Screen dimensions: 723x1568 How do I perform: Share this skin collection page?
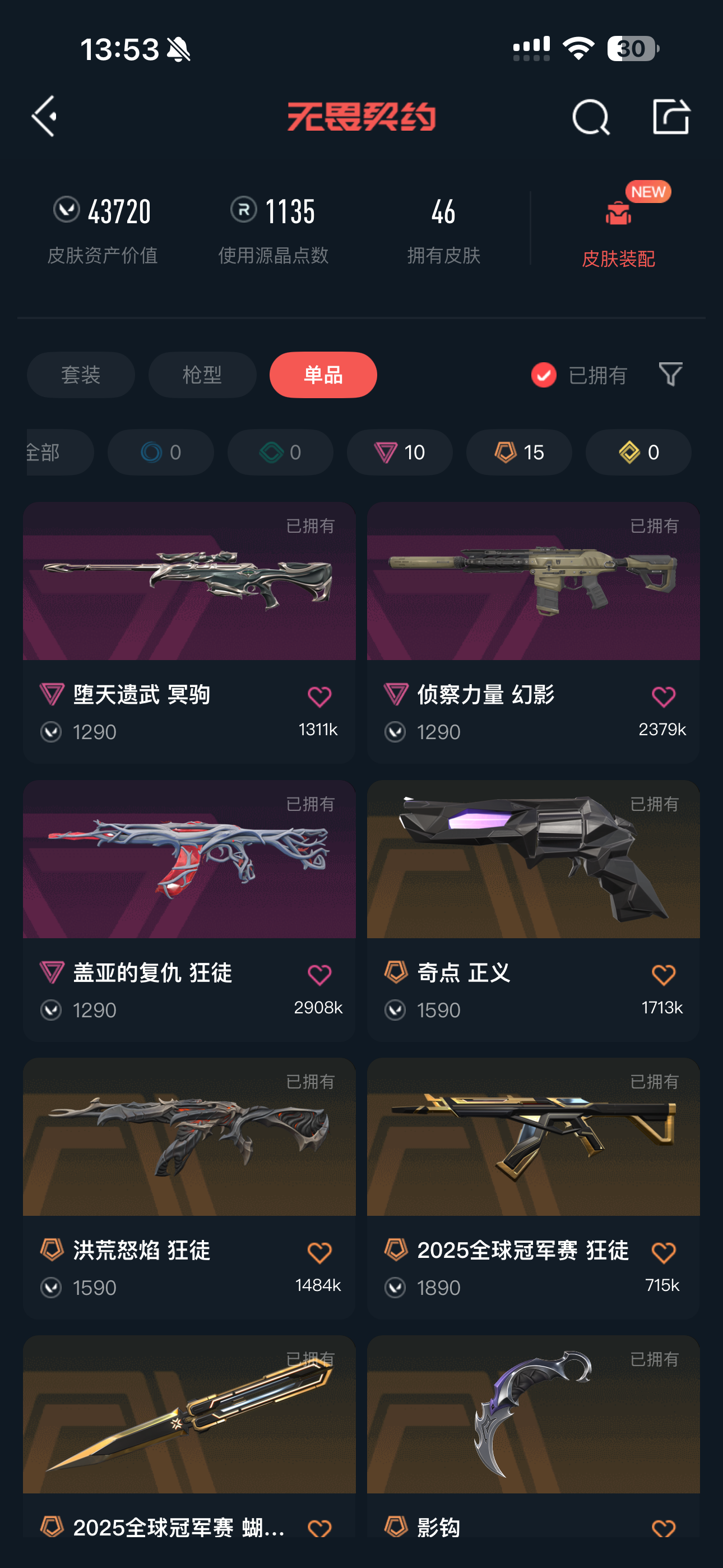coord(671,116)
